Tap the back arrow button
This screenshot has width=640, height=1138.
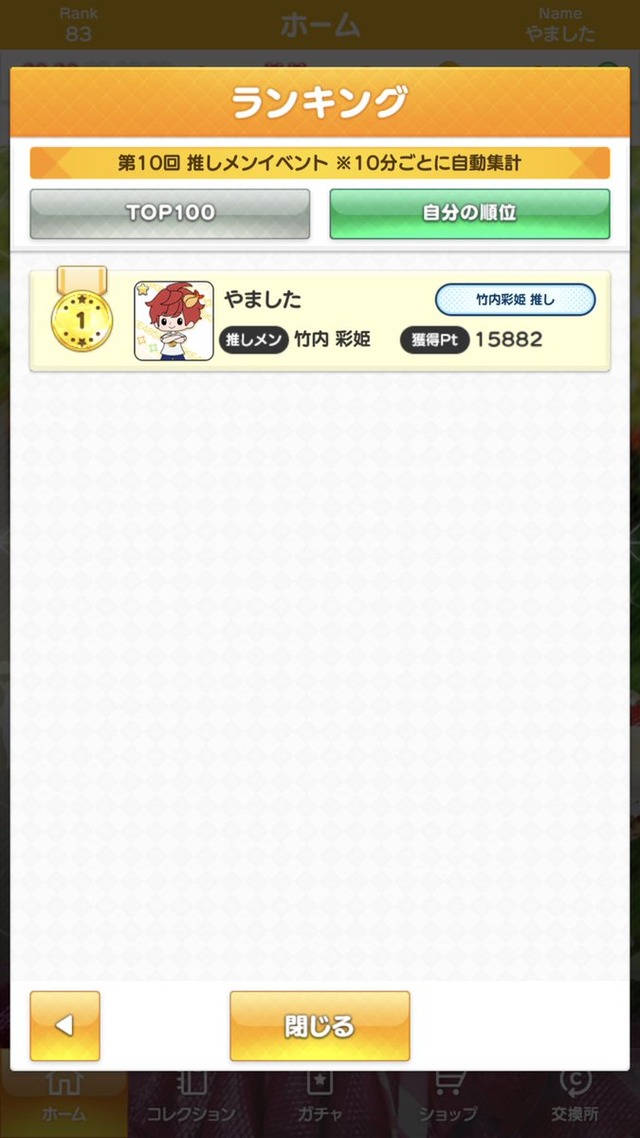pos(65,1026)
